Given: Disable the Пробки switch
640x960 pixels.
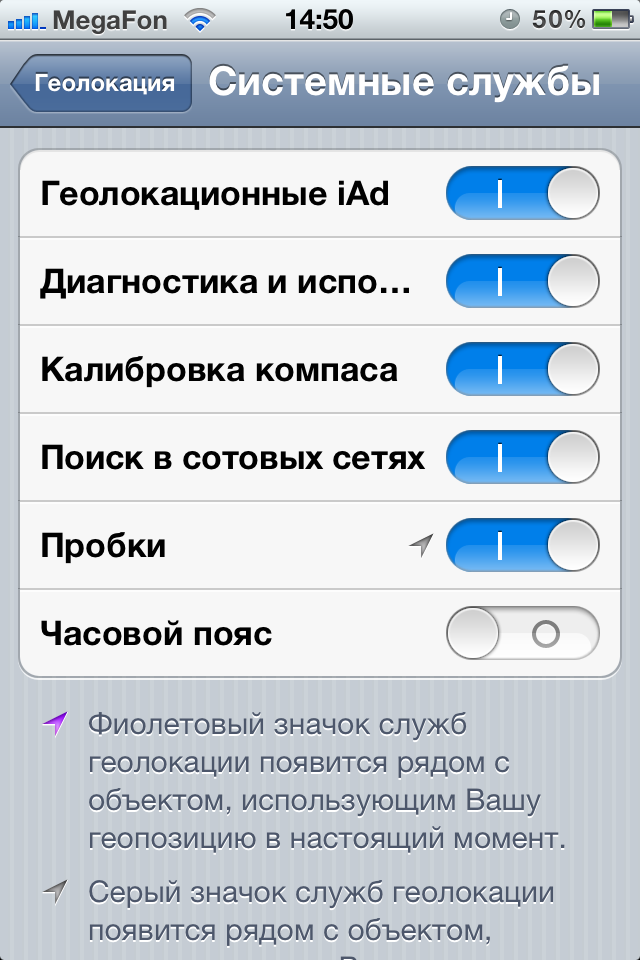Looking at the screenshot, I should click(x=522, y=546).
